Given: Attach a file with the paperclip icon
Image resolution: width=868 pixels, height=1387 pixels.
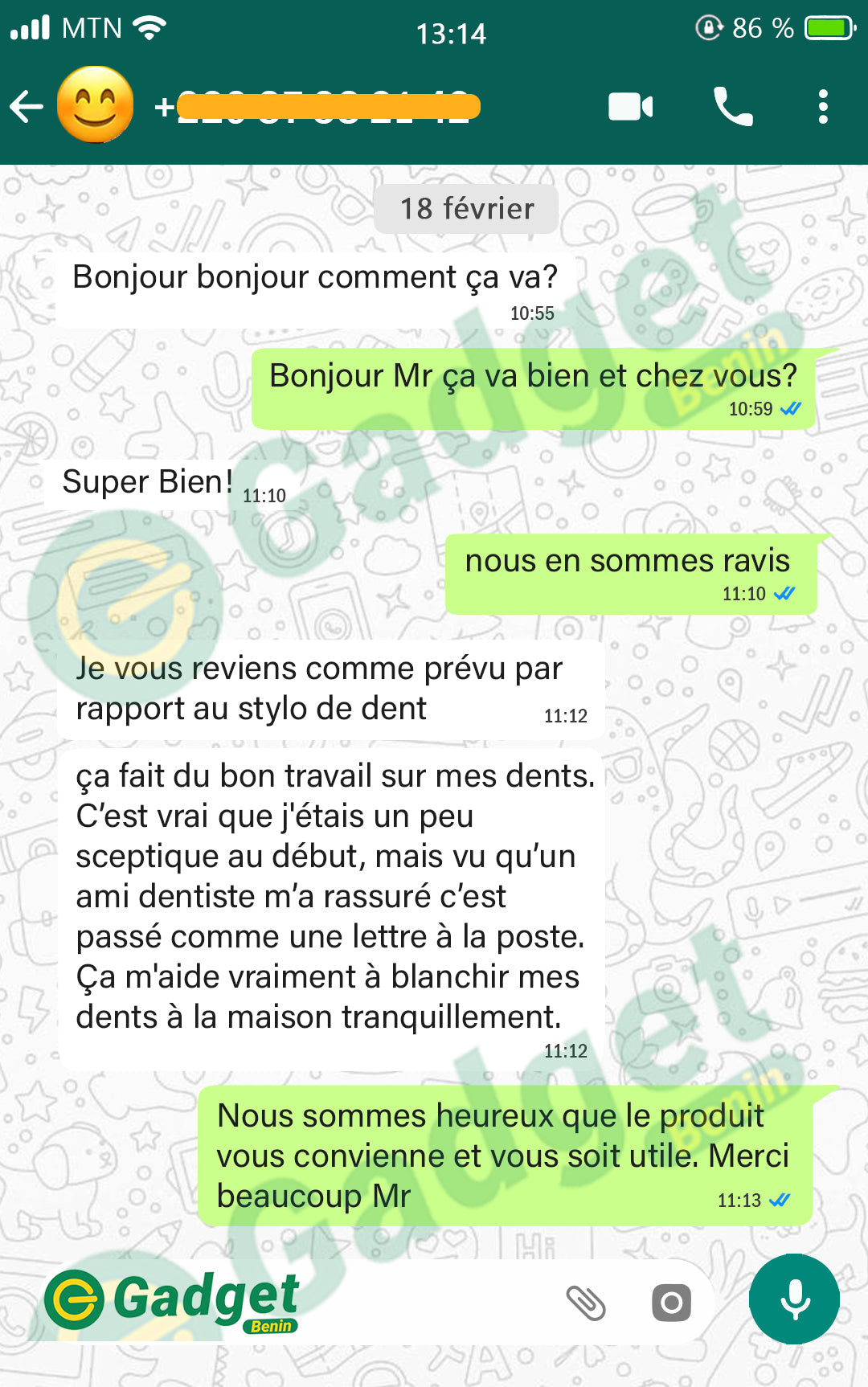Looking at the screenshot, I should (x=586, y=1303).
